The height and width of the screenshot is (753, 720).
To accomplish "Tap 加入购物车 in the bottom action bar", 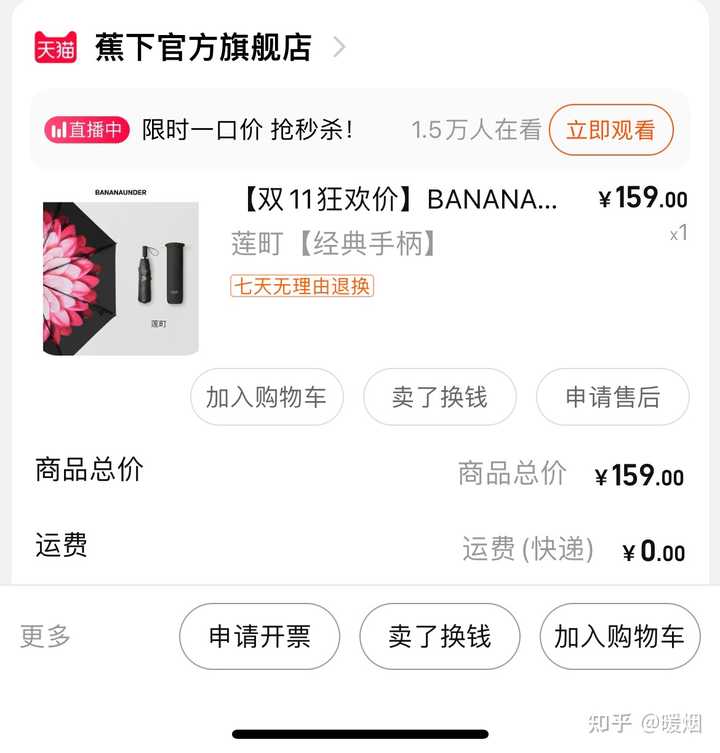I will tap(619, 636).
